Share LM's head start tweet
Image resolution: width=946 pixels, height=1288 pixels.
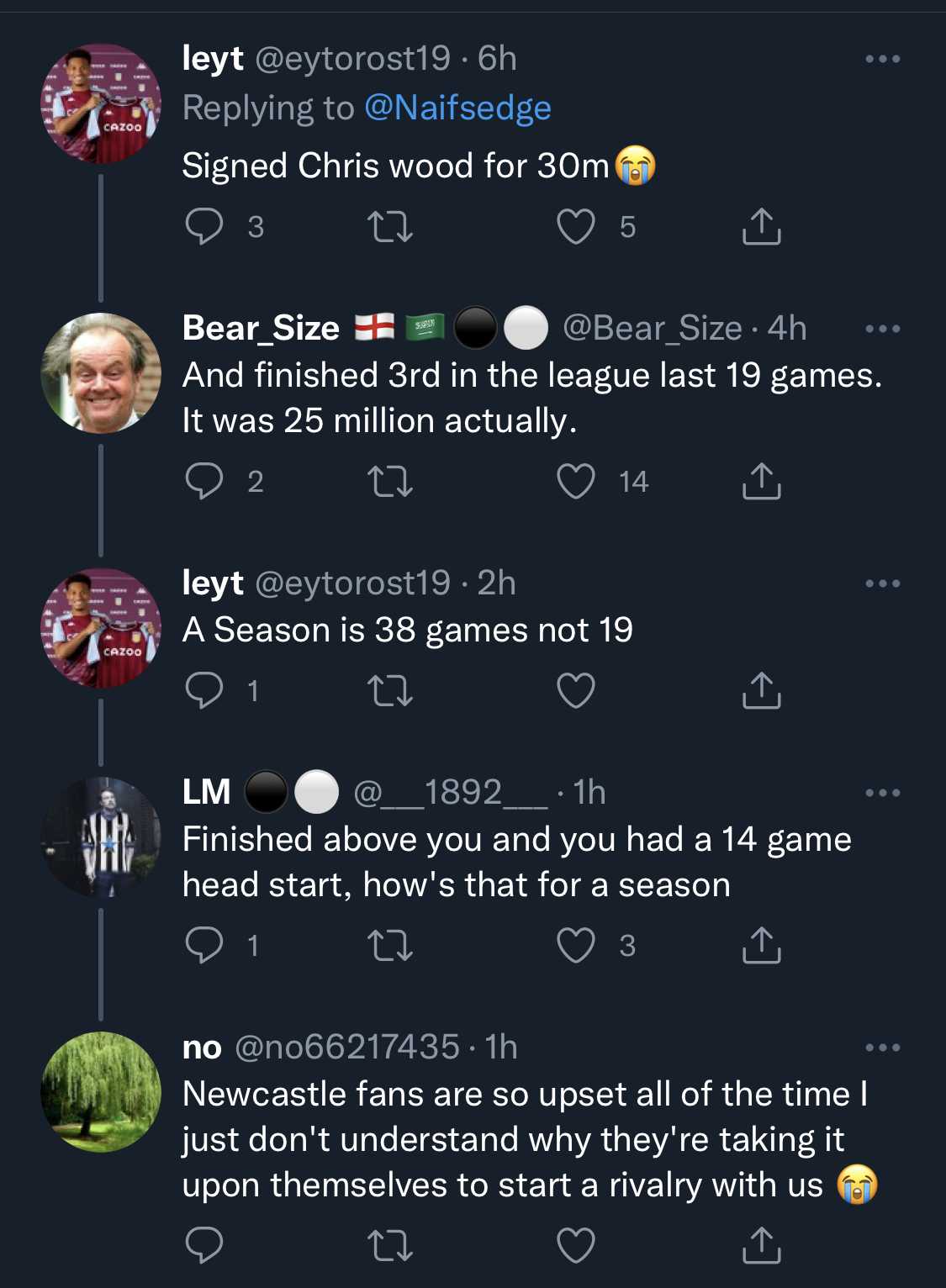tap(761, 946)
